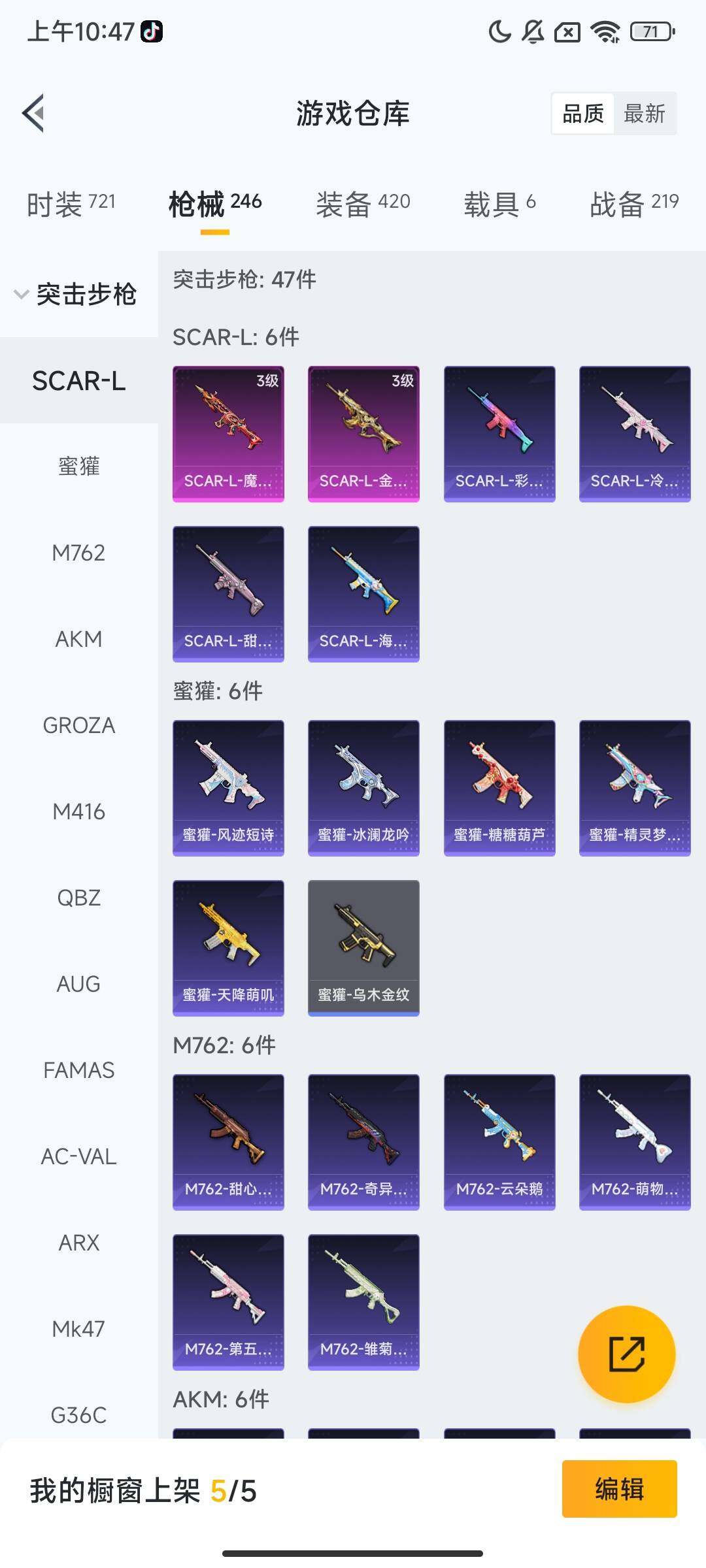This screenshot has height=1568, width=706.
Task: Switch to the 时装 tab
Action: tap(71, 204)
